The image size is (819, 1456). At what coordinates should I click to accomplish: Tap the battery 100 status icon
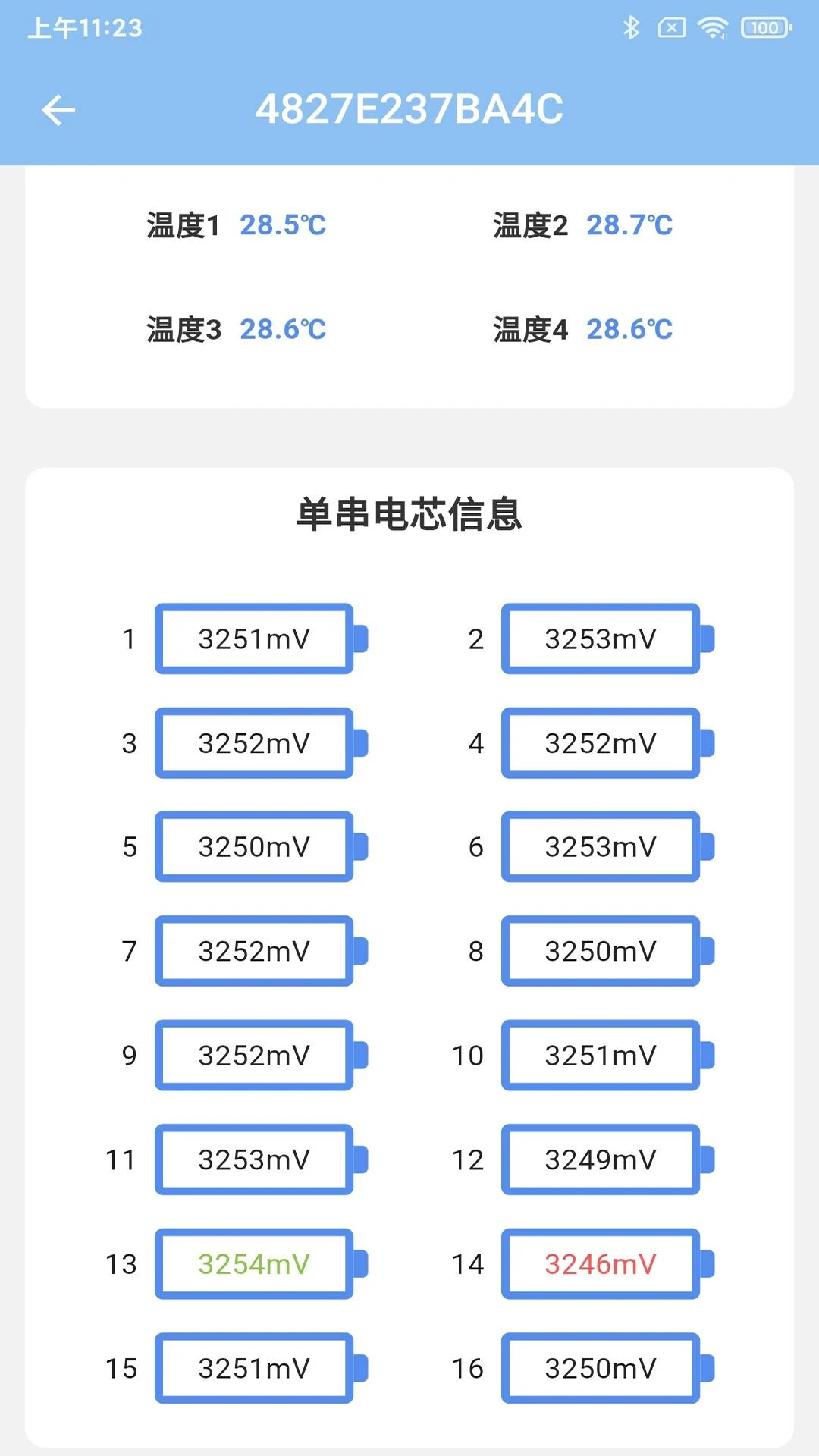pos(764,27)
